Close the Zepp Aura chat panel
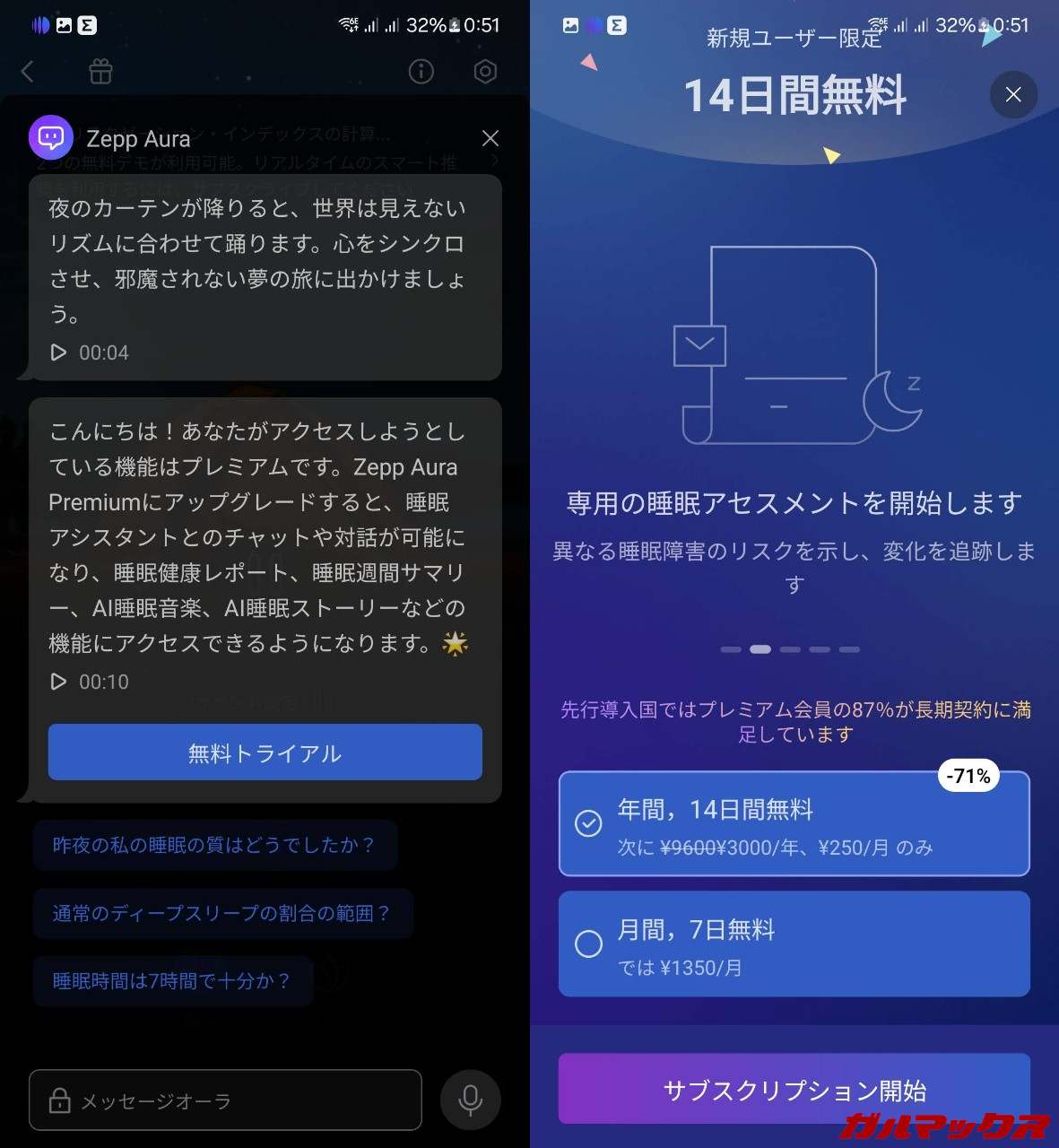This screenshot has width=1059, height=1148. point(490,138)
